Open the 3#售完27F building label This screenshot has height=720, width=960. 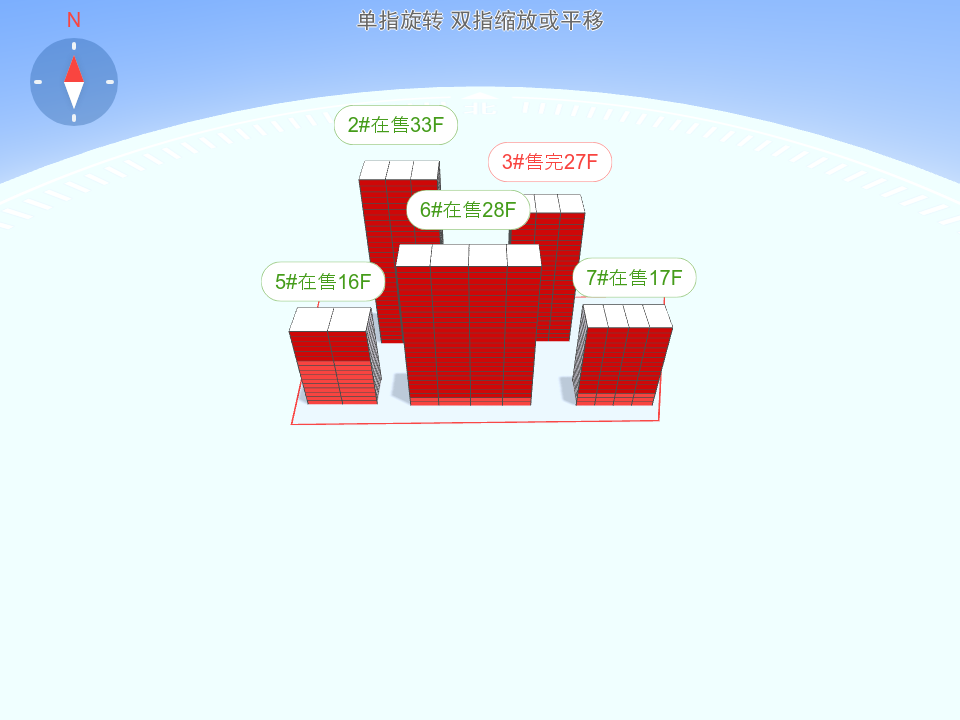pyautogui.click(x=549, y=162)
